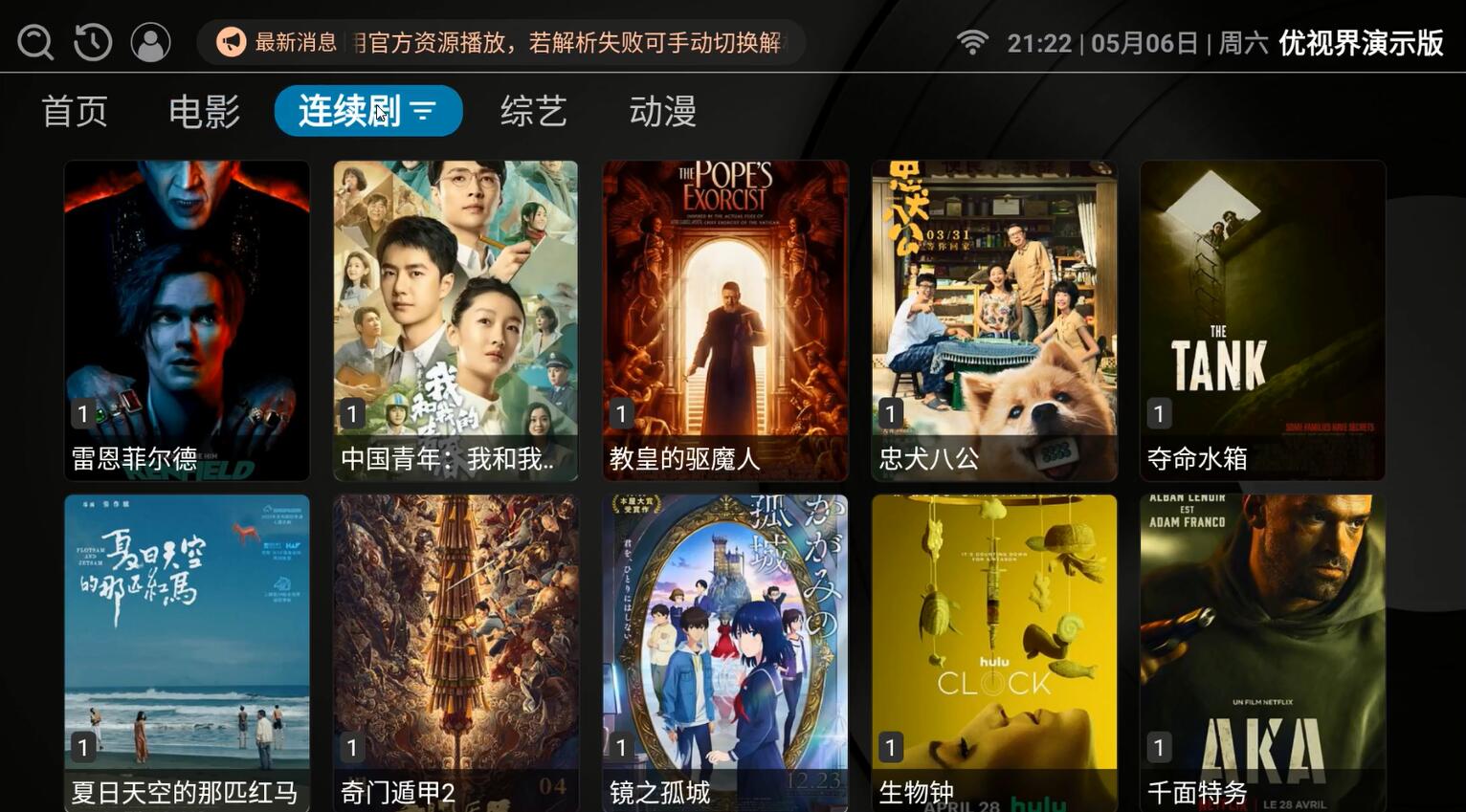Viewport: 1466px width, 812px height.
Task: Select the 教皇的驱魔人 poster
Action: point(725,320)
